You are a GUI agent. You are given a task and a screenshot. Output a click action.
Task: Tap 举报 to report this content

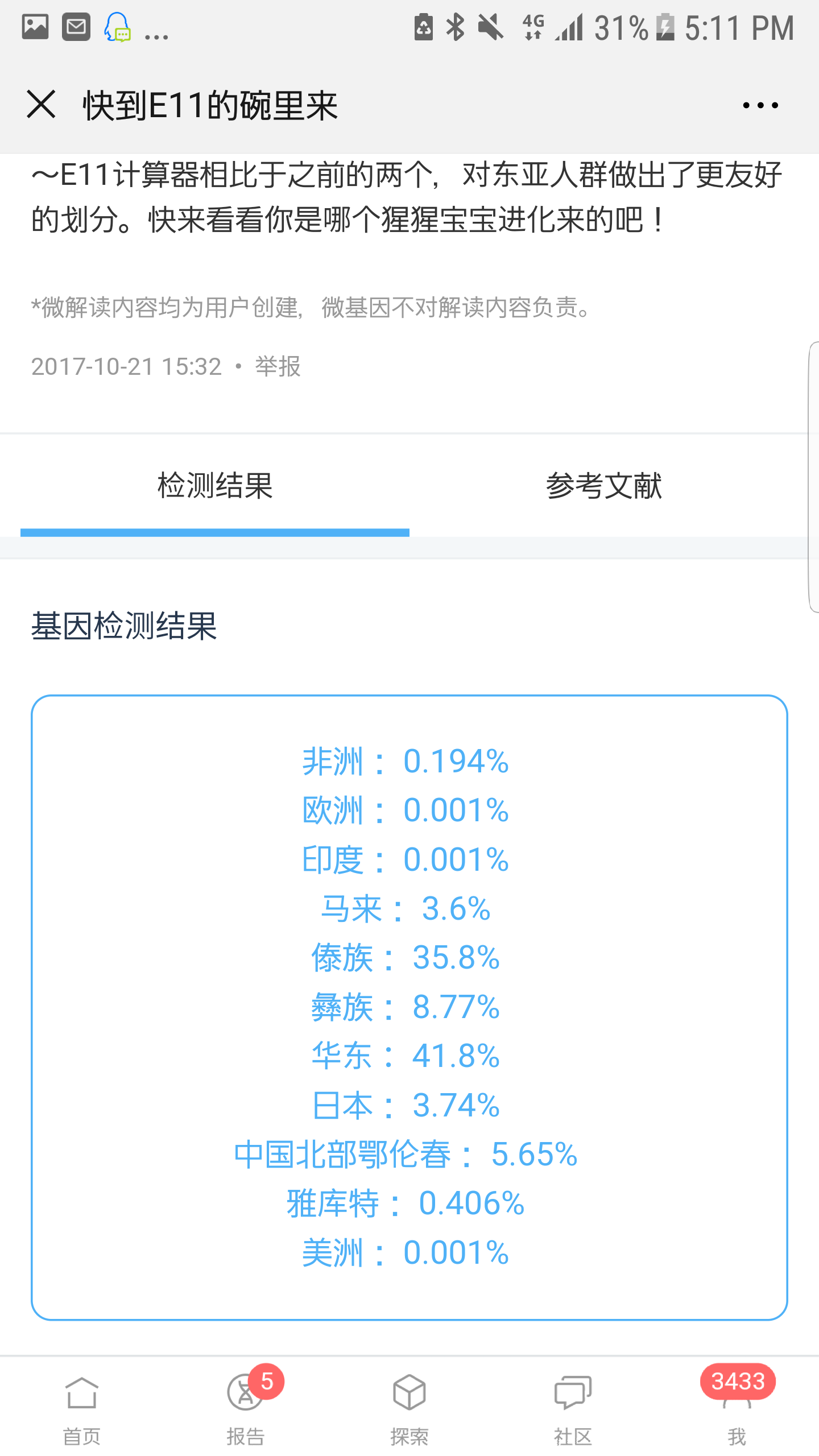[x=278, y=366]
